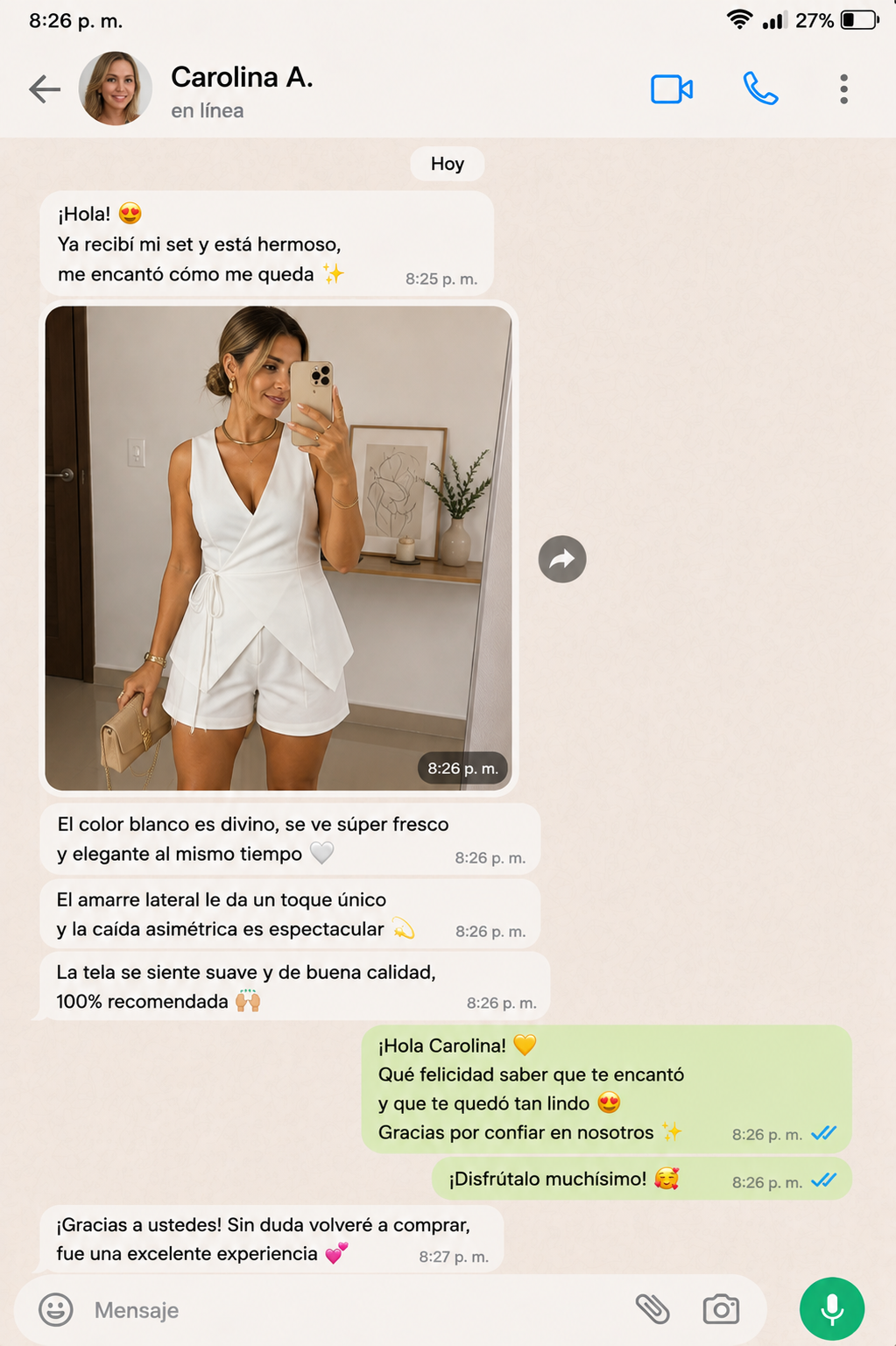Viewport: 896px width, 1346px height.
Task: Forward the photo with the arrow button
Action: (562, 559)
